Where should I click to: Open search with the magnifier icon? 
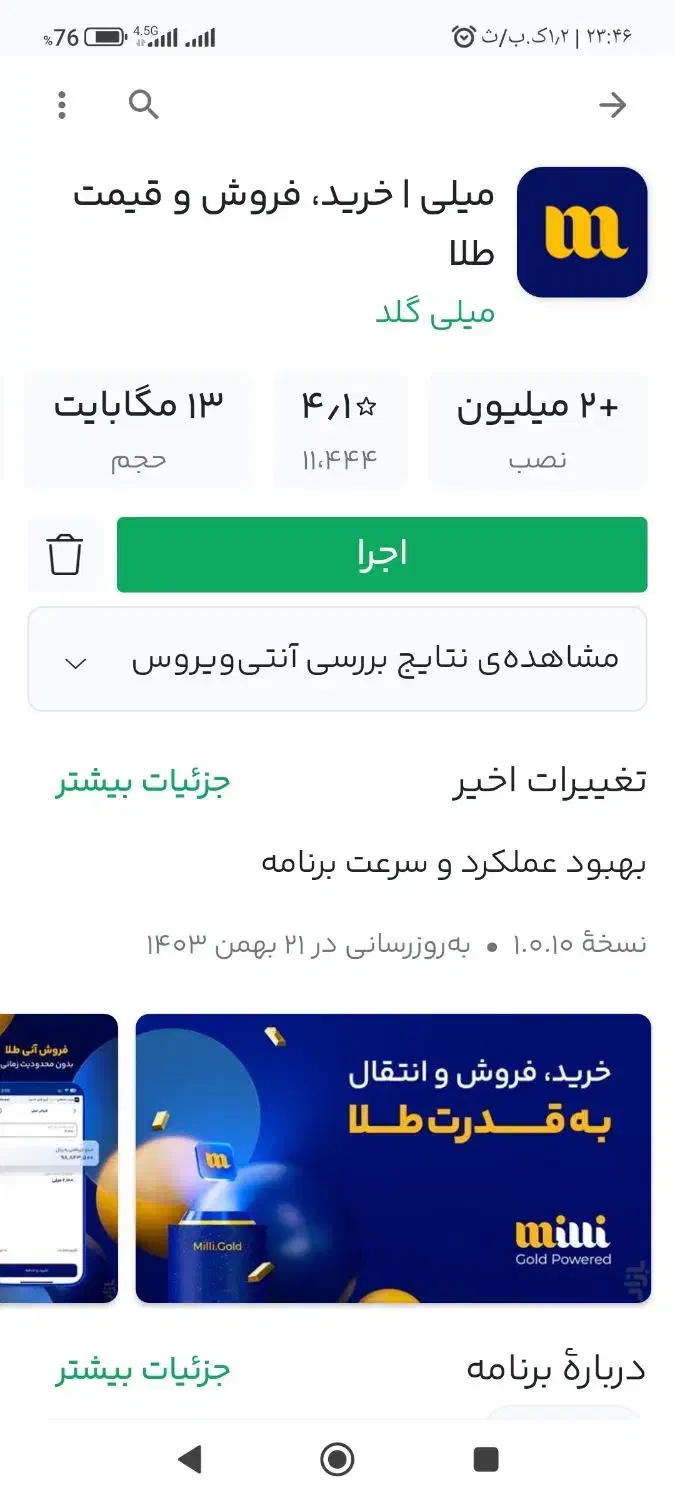pos(144,104)
